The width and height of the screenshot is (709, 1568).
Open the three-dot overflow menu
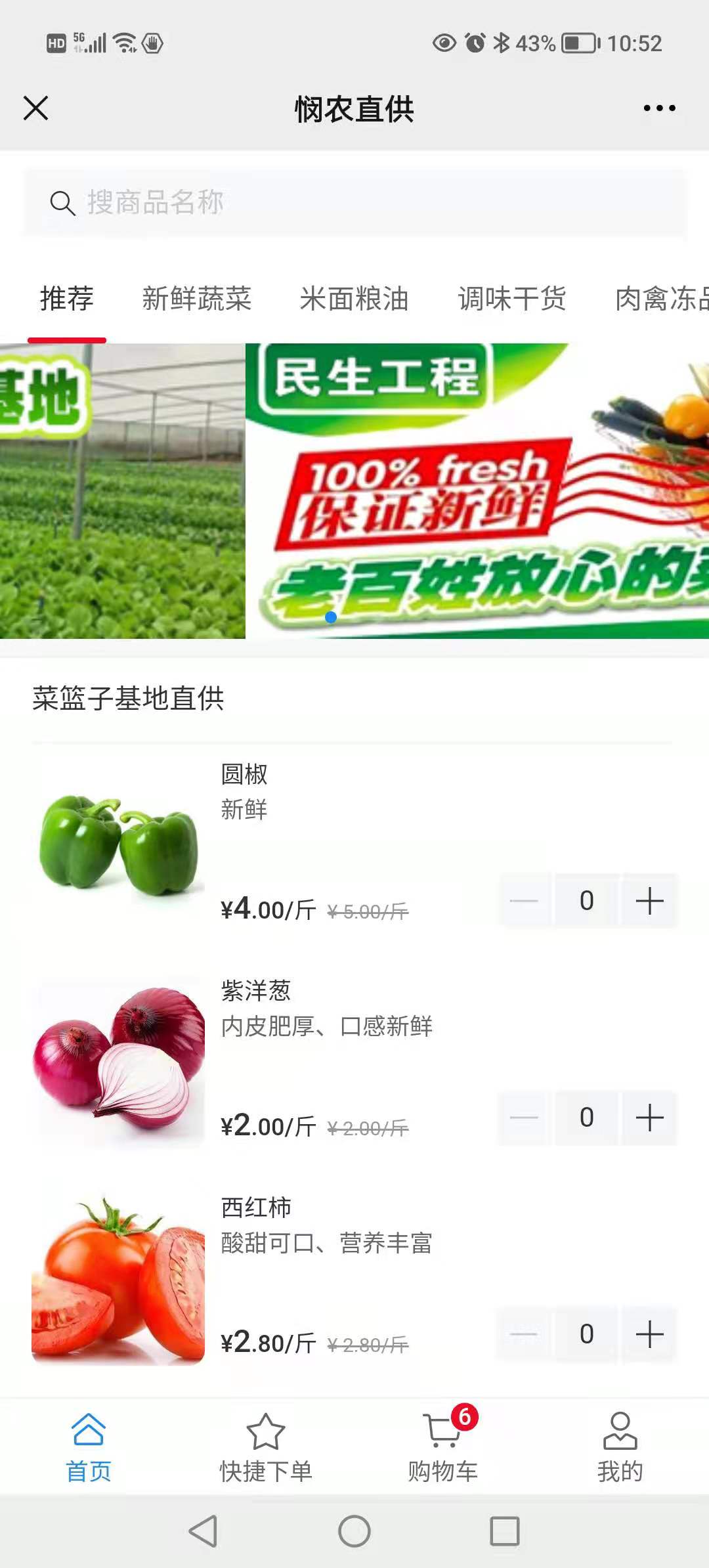(659, 108)
